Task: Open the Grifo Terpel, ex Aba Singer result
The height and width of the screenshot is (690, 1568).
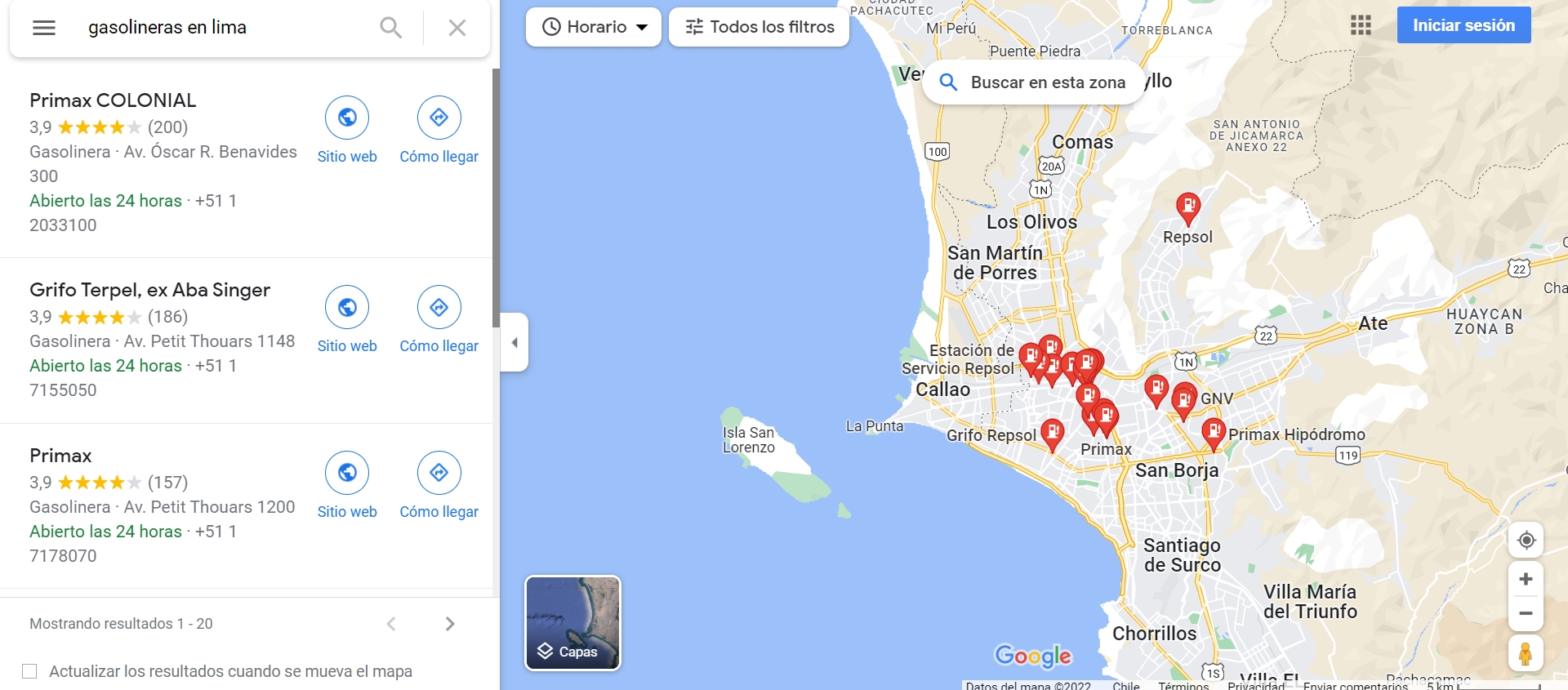Action: pos(149,290)
